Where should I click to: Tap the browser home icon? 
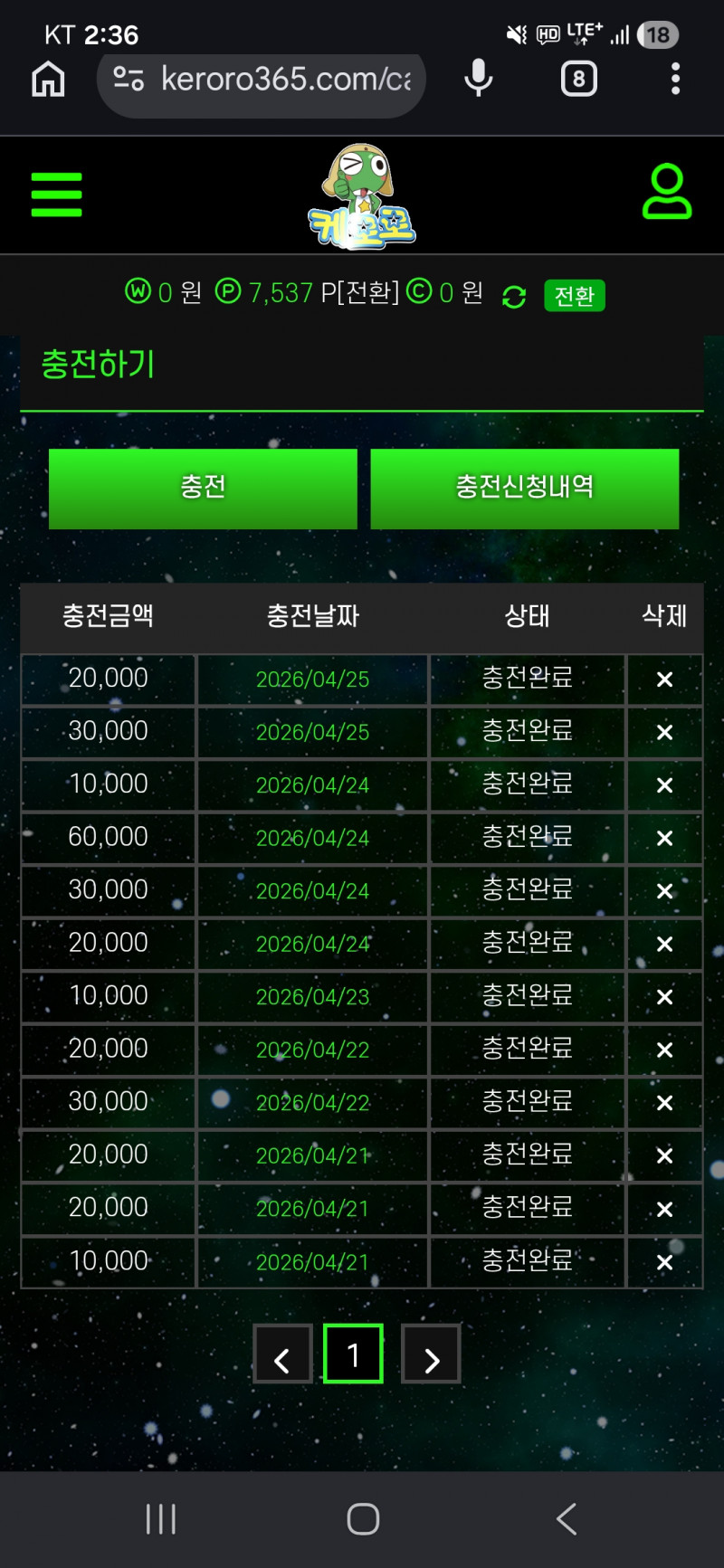(x=49, y=80)
